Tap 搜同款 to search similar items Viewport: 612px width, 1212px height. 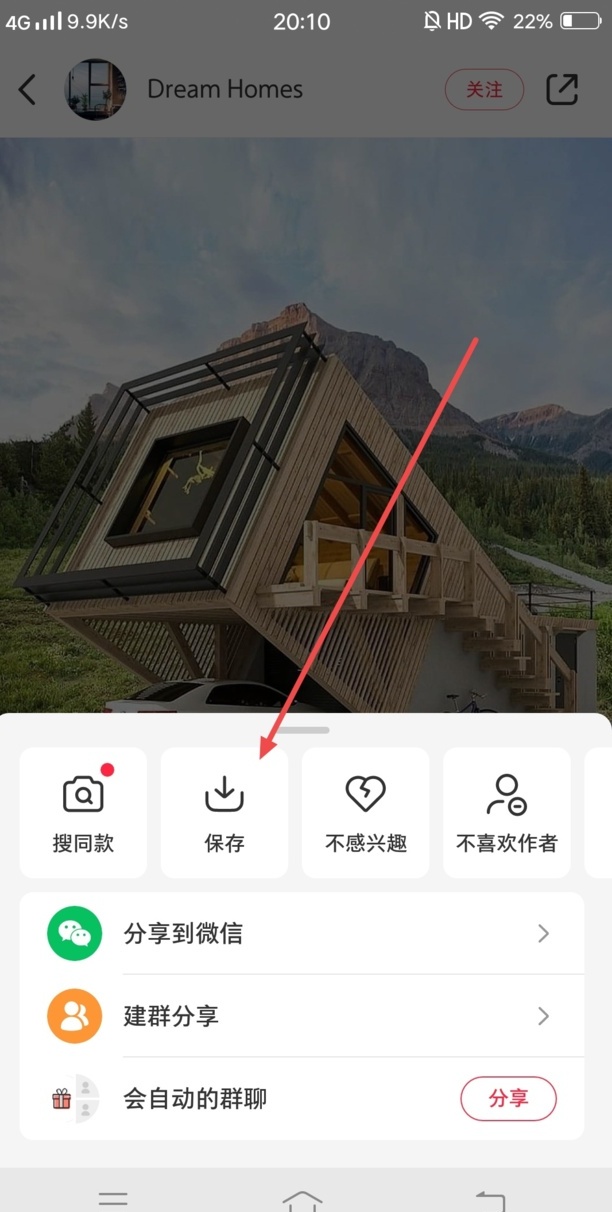tap(83, 812)
